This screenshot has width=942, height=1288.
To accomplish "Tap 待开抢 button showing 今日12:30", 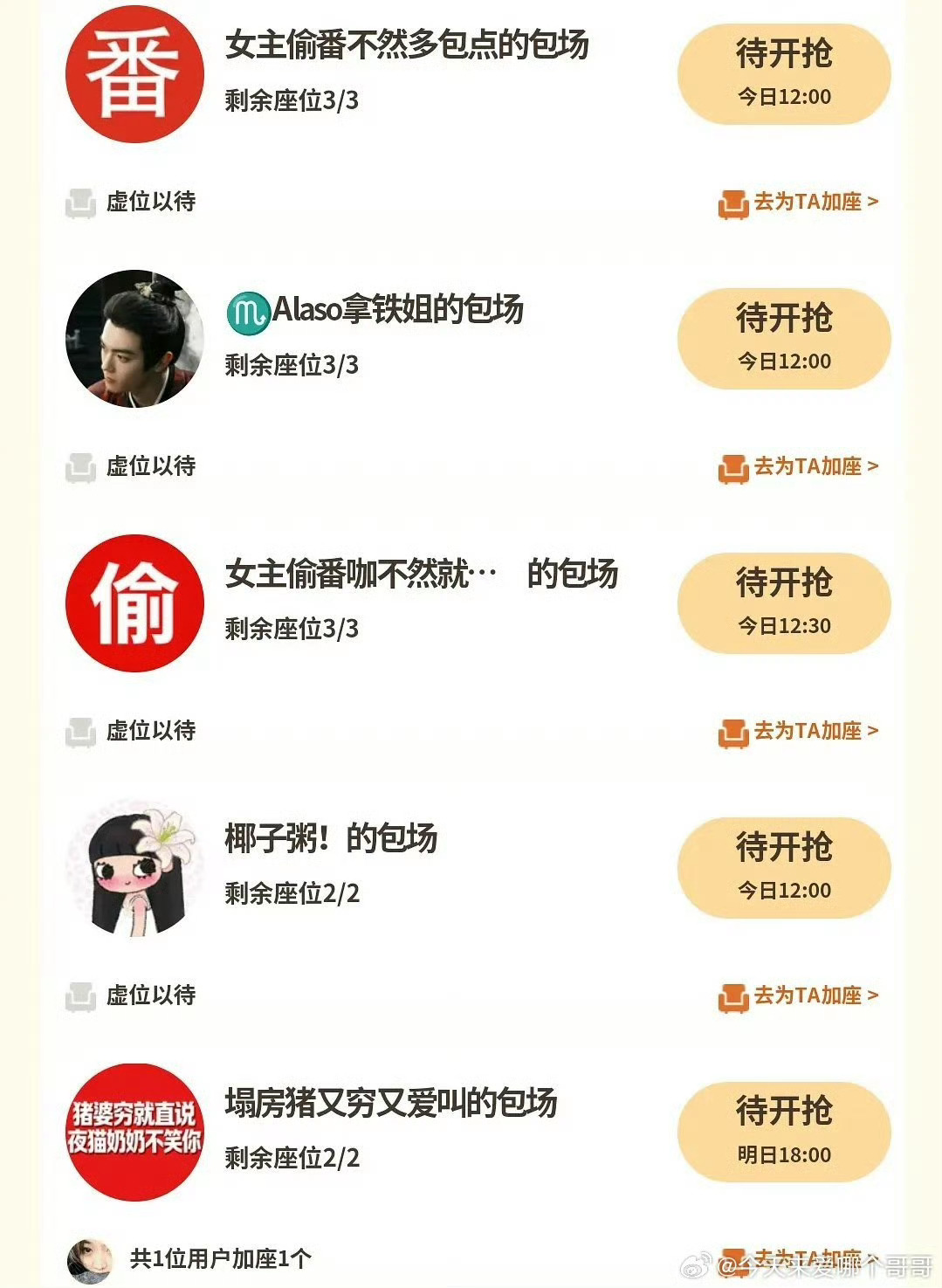I will tap(784, 603).
